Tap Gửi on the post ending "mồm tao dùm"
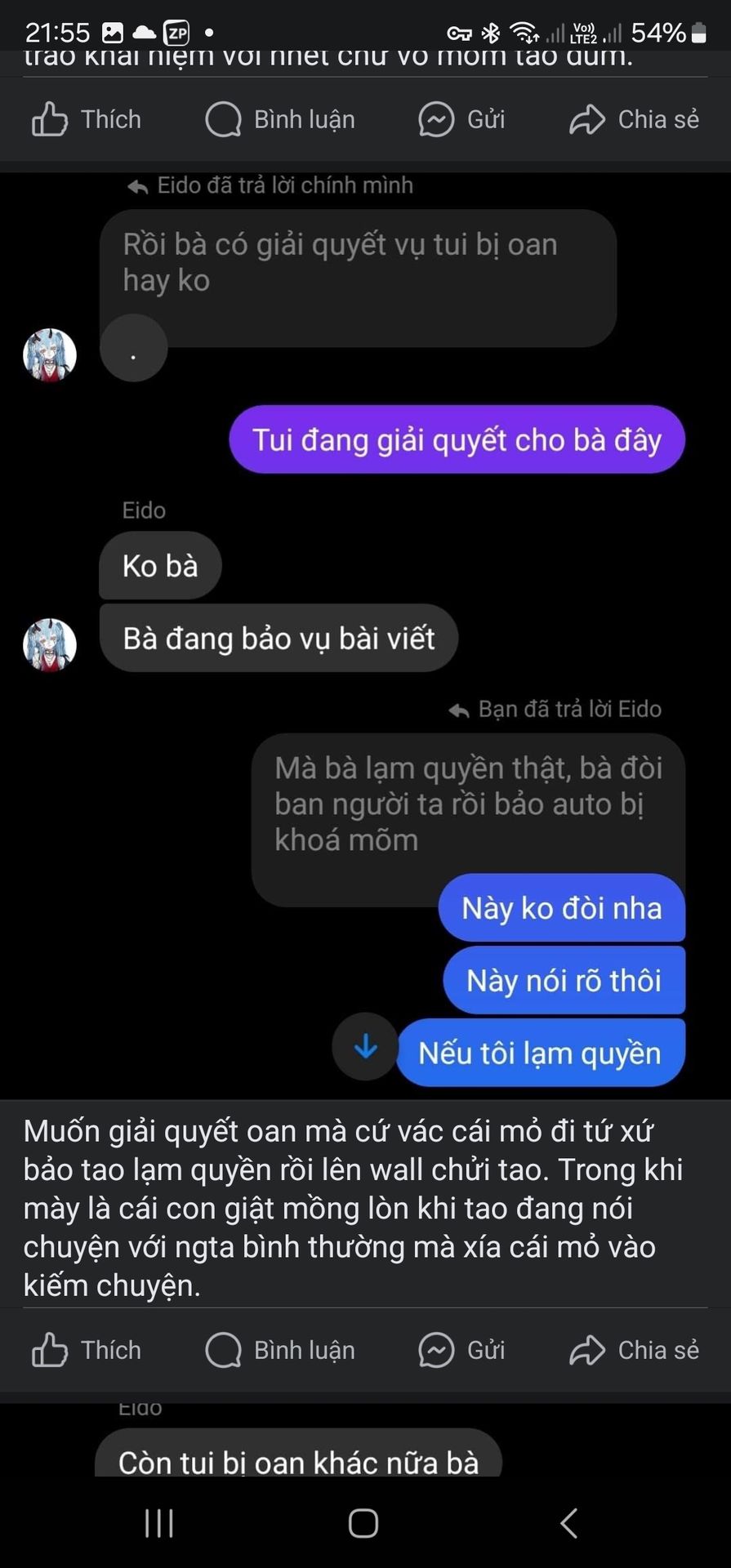This screenshot has width=731, height=1568. [x=461, y=119]
